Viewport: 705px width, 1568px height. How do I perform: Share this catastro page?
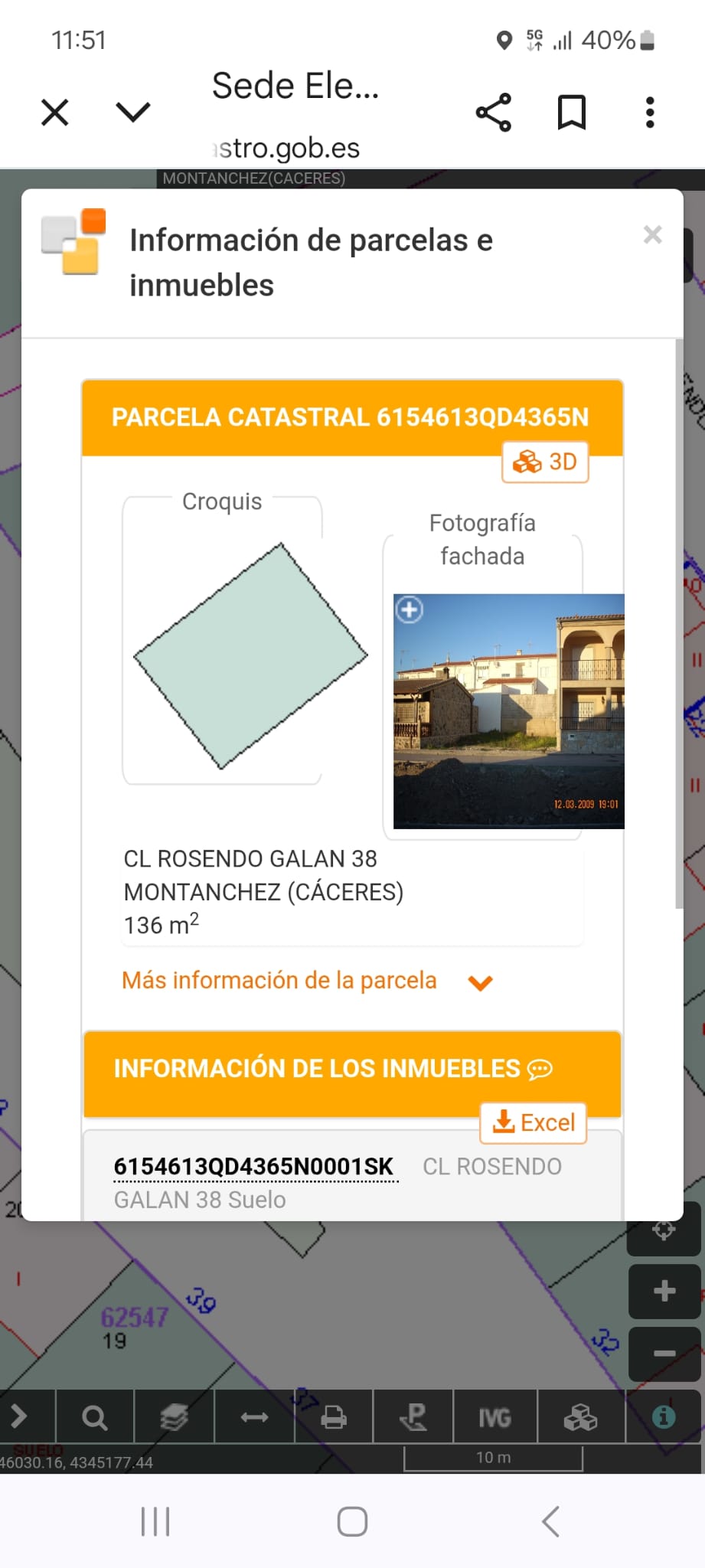pos(494,113)
